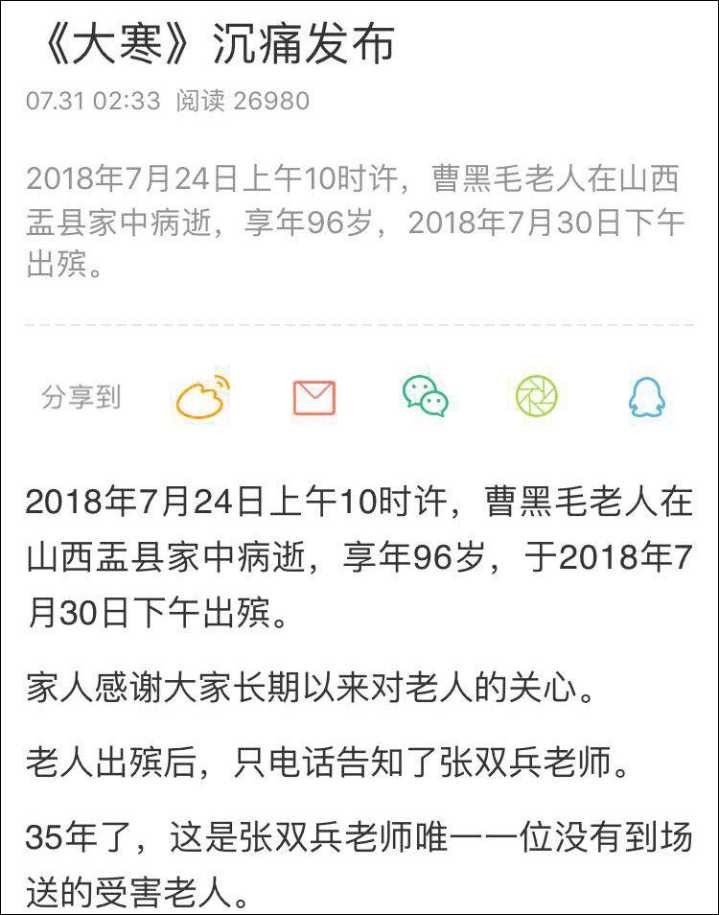Share to WeChat Moments
This screenshot has height=915, width=719.
tap(536, 397)
